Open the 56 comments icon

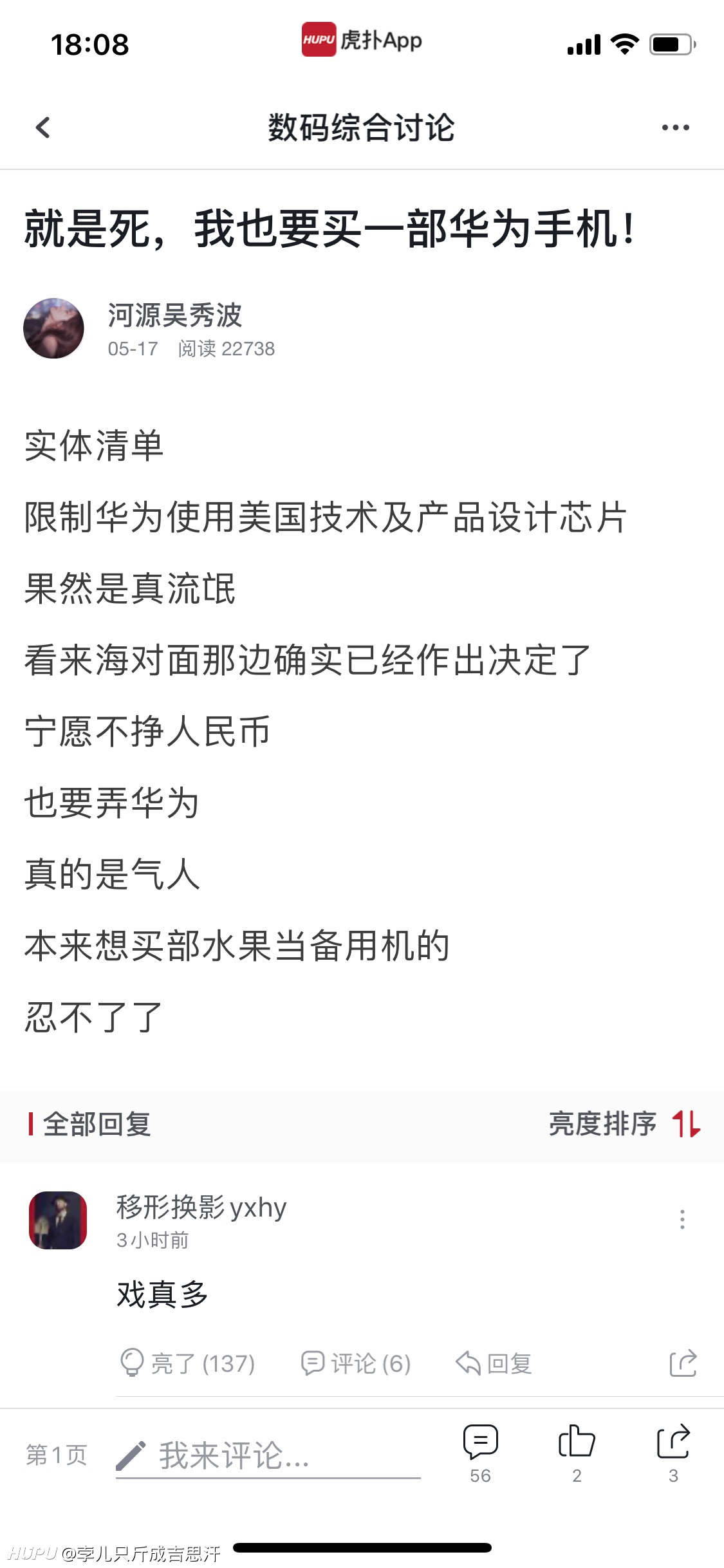(x=481, y=1453)
